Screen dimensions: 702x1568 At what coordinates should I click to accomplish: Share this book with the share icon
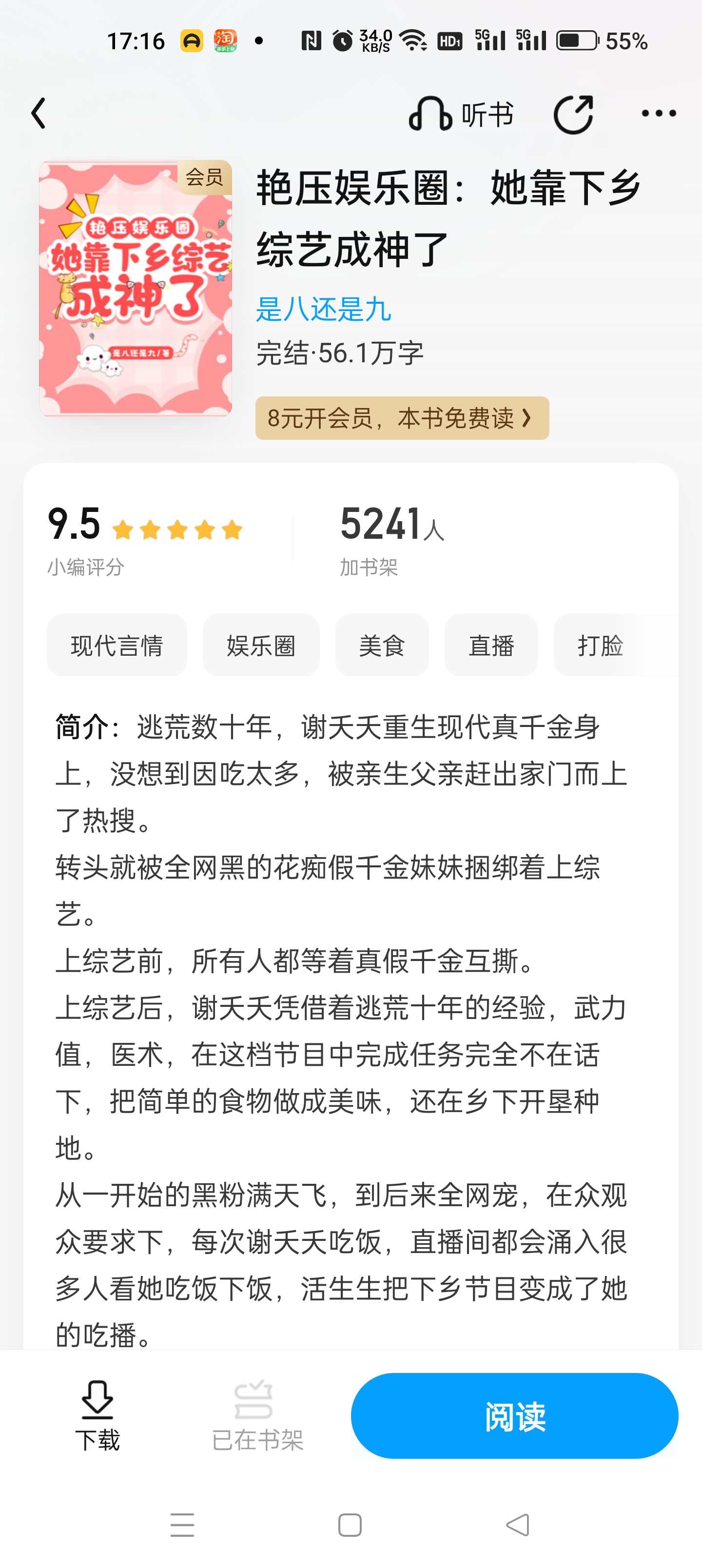point(573,114)
